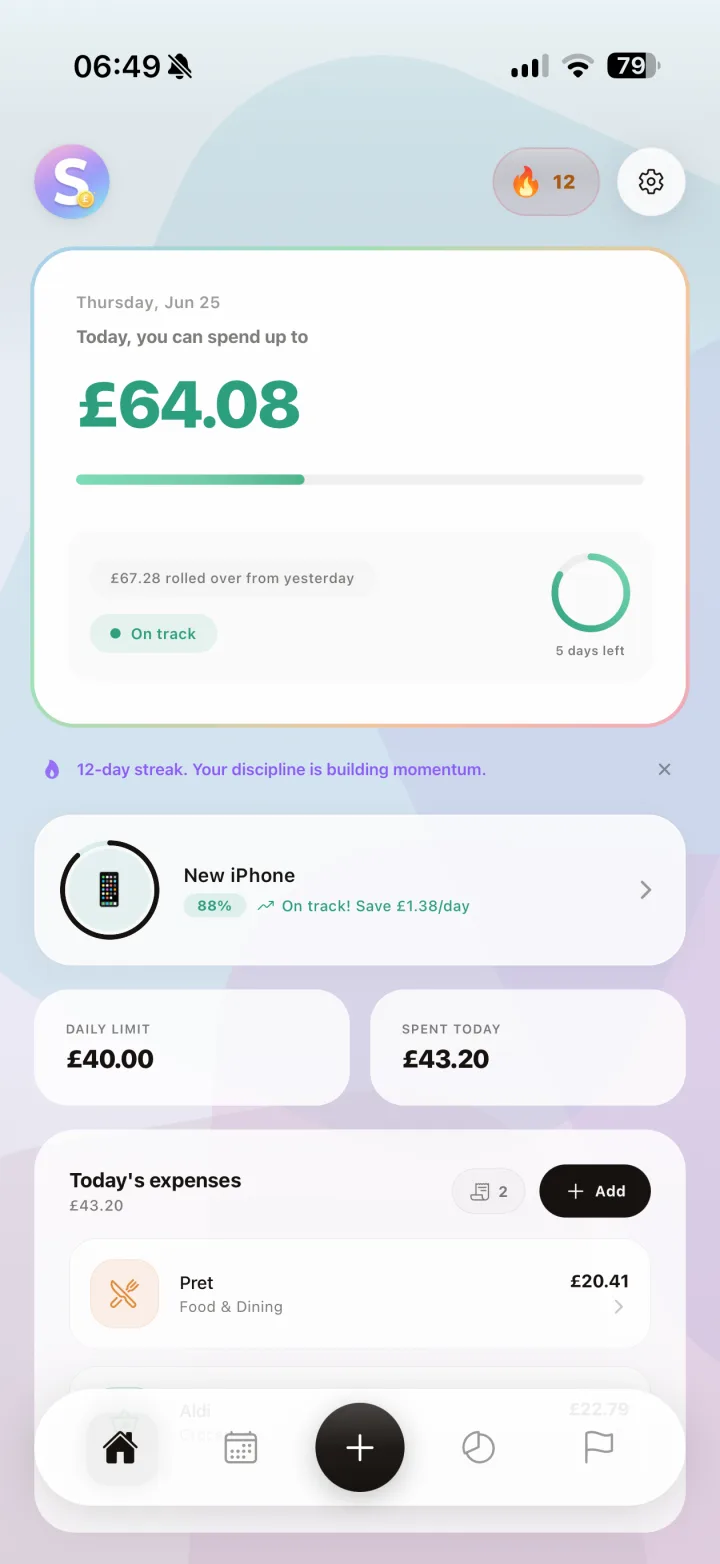Tap Add in Today's expenses
The height and width of the screenshot is (1564, 720).
pos(595,1191)
